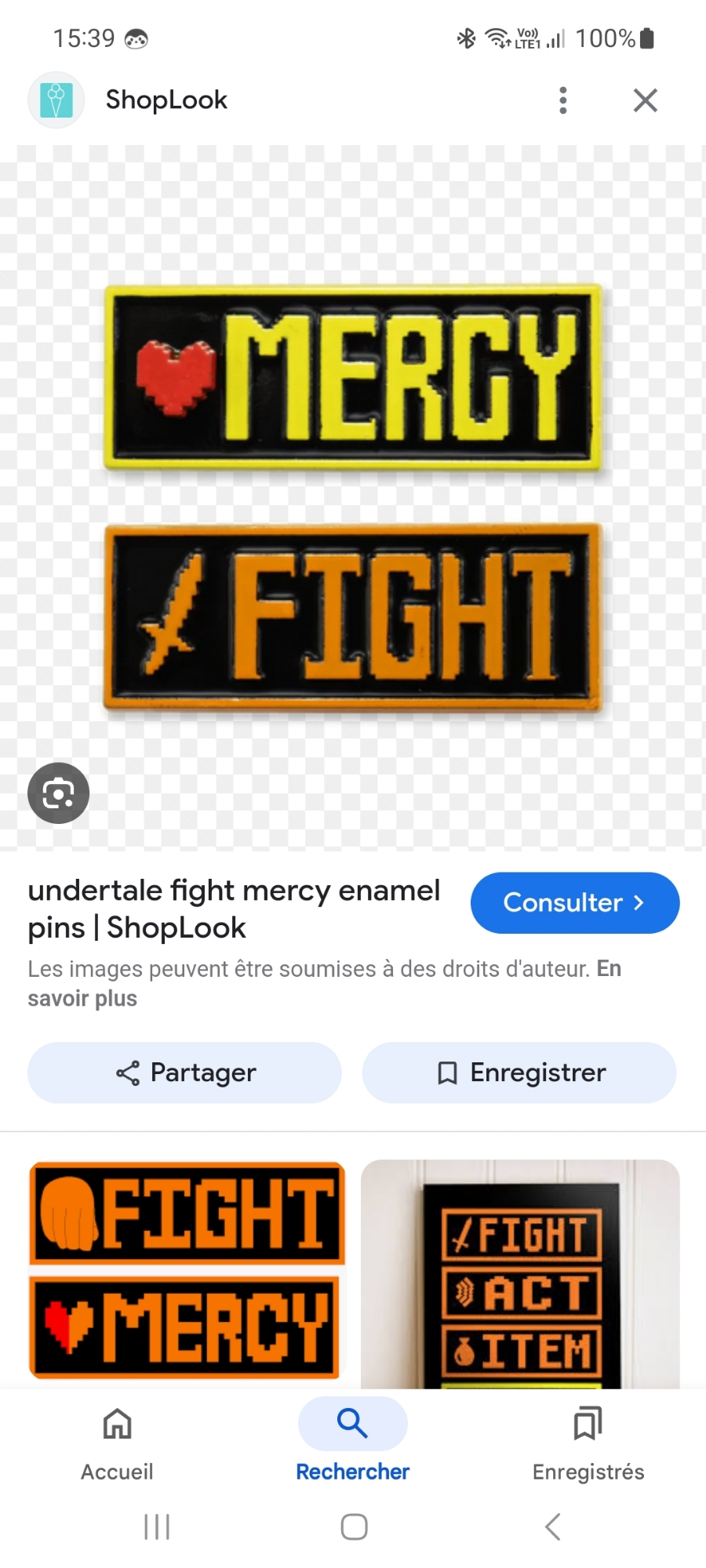Image resolution: width=706 pixels, height=1568 pixels.
Task: Open the Enregistrés tab
Action: (x=588, y=1443)
